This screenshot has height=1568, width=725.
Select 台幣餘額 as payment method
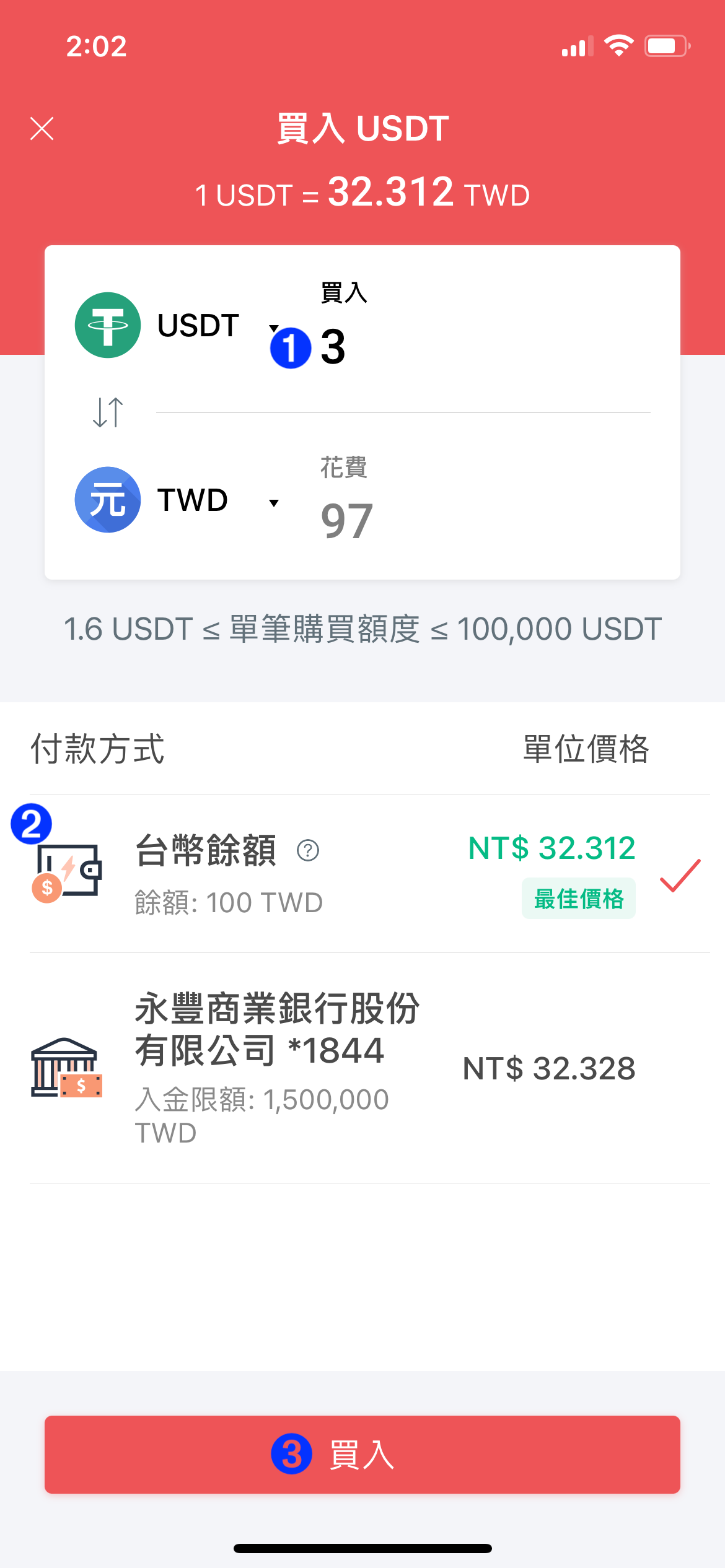click(x=370, y=874)
